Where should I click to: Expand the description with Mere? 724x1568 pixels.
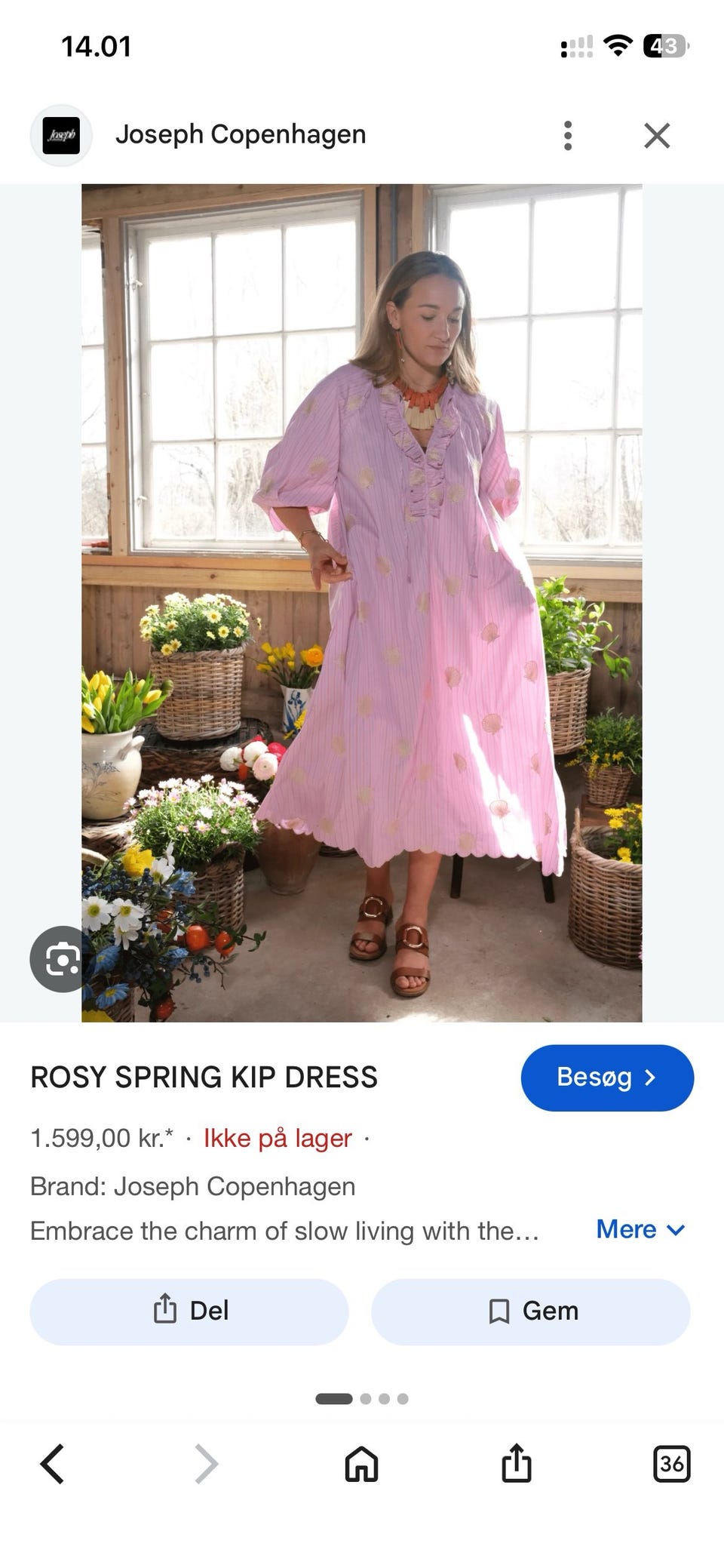point(640,1229)
